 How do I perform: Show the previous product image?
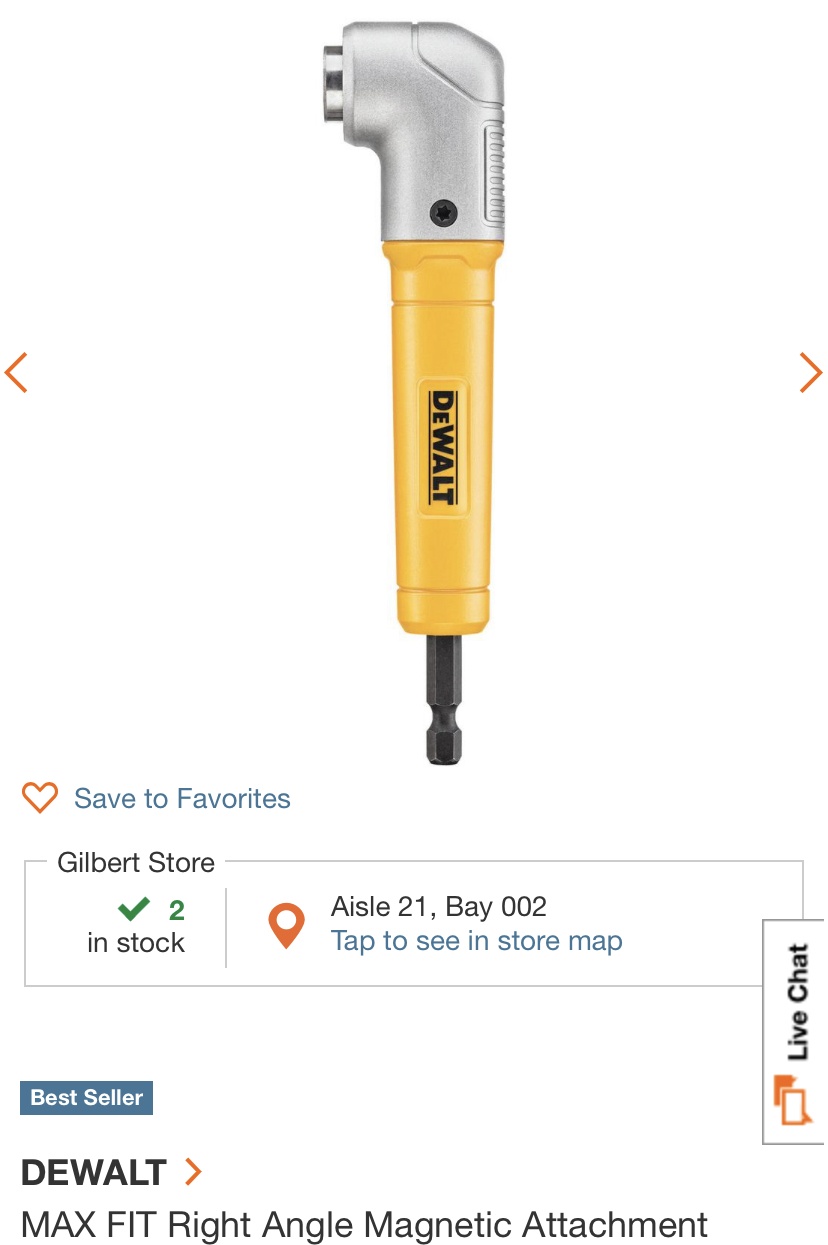pos(16,372)
